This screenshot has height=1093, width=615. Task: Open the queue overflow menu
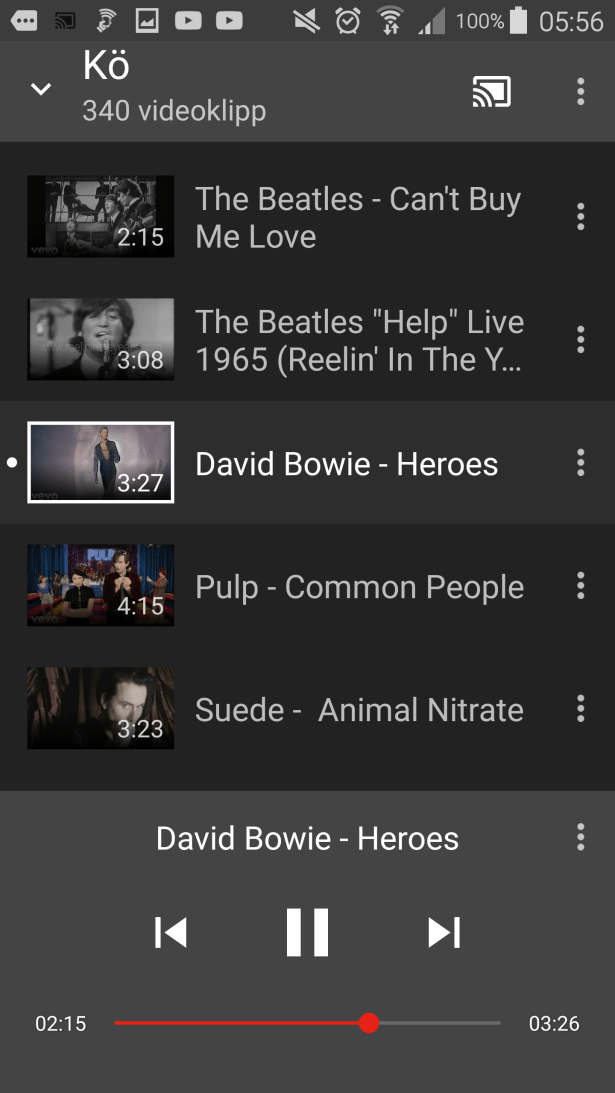click(580, 91)
